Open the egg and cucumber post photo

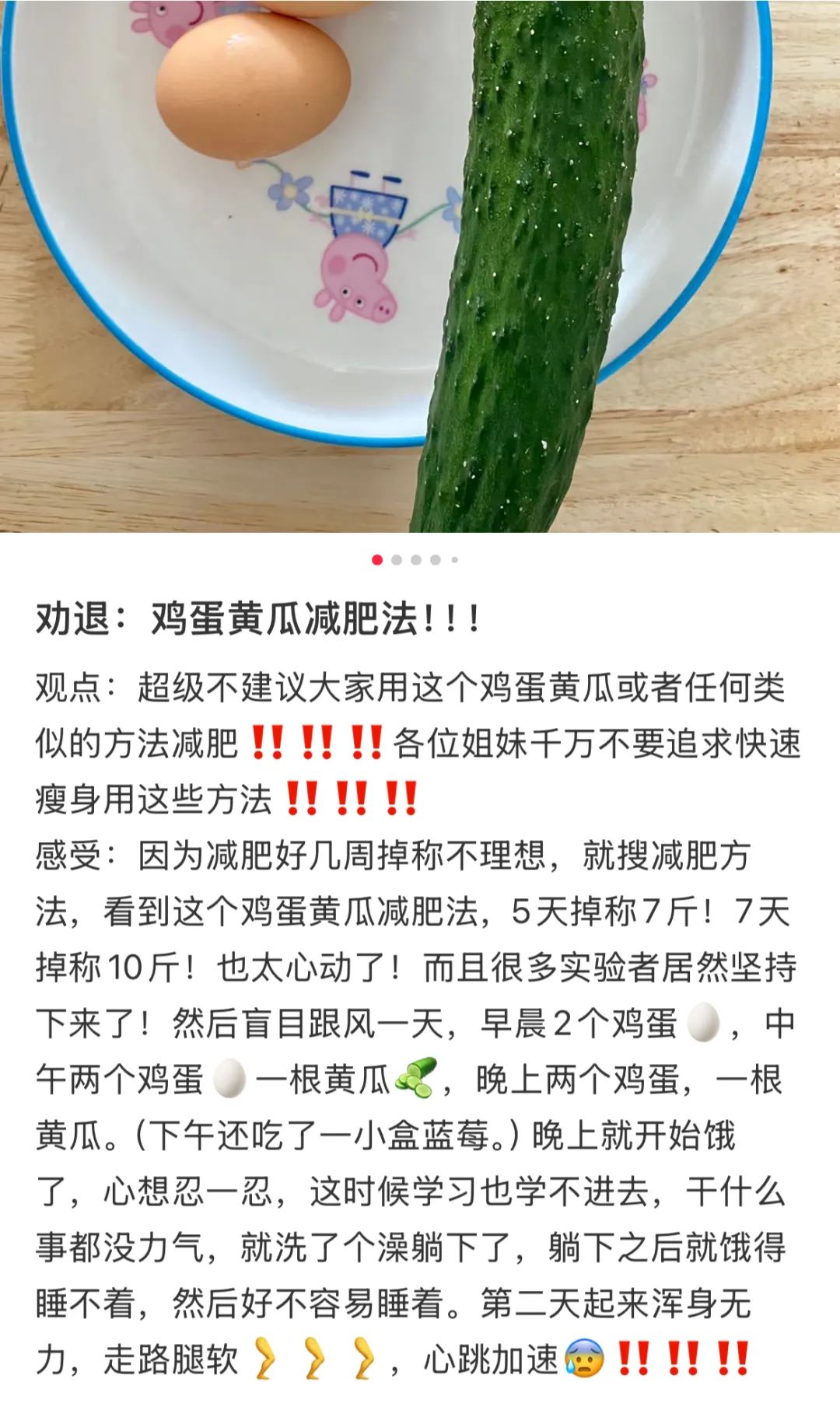click(420, 266)
